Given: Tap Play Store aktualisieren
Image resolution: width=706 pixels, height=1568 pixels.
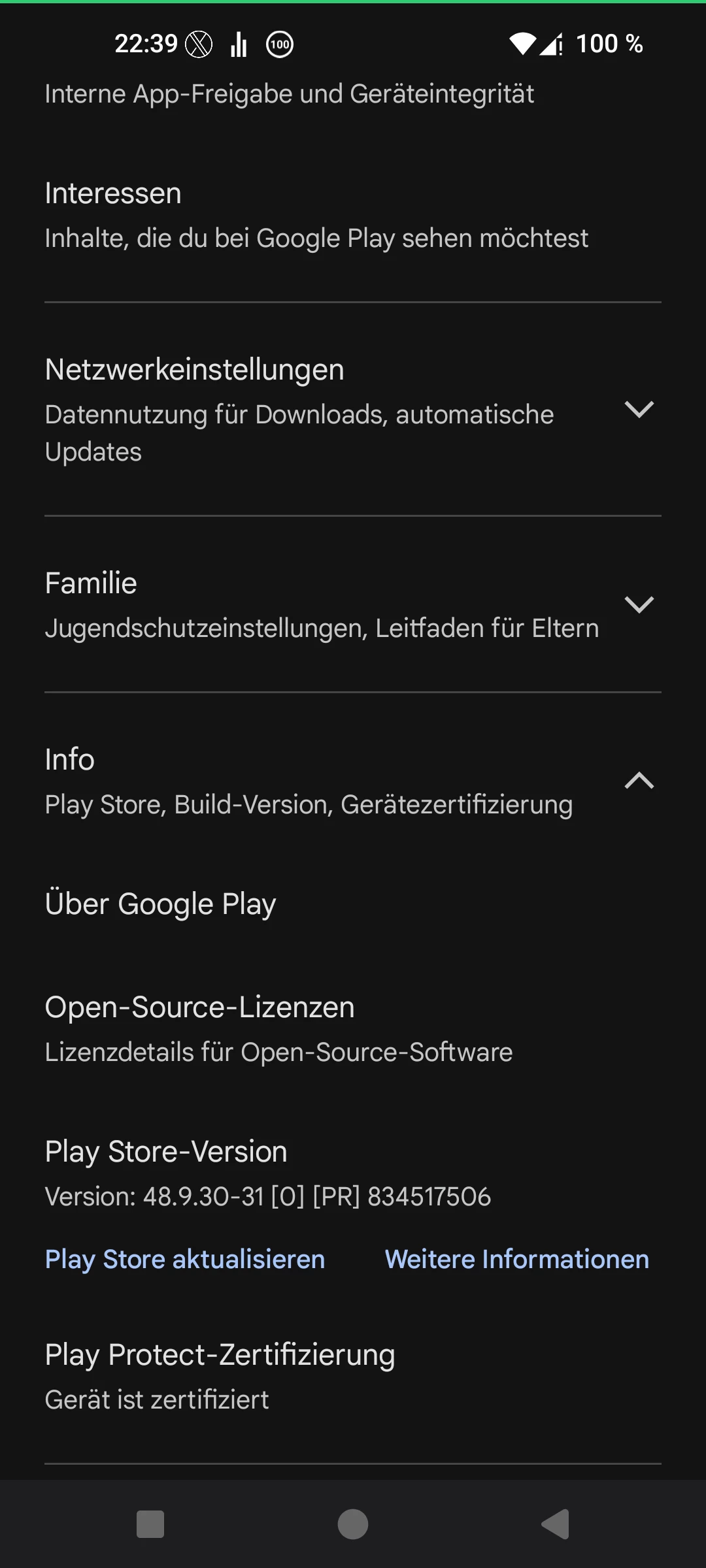Looking at the screenshot, I should click(185, 1259).
